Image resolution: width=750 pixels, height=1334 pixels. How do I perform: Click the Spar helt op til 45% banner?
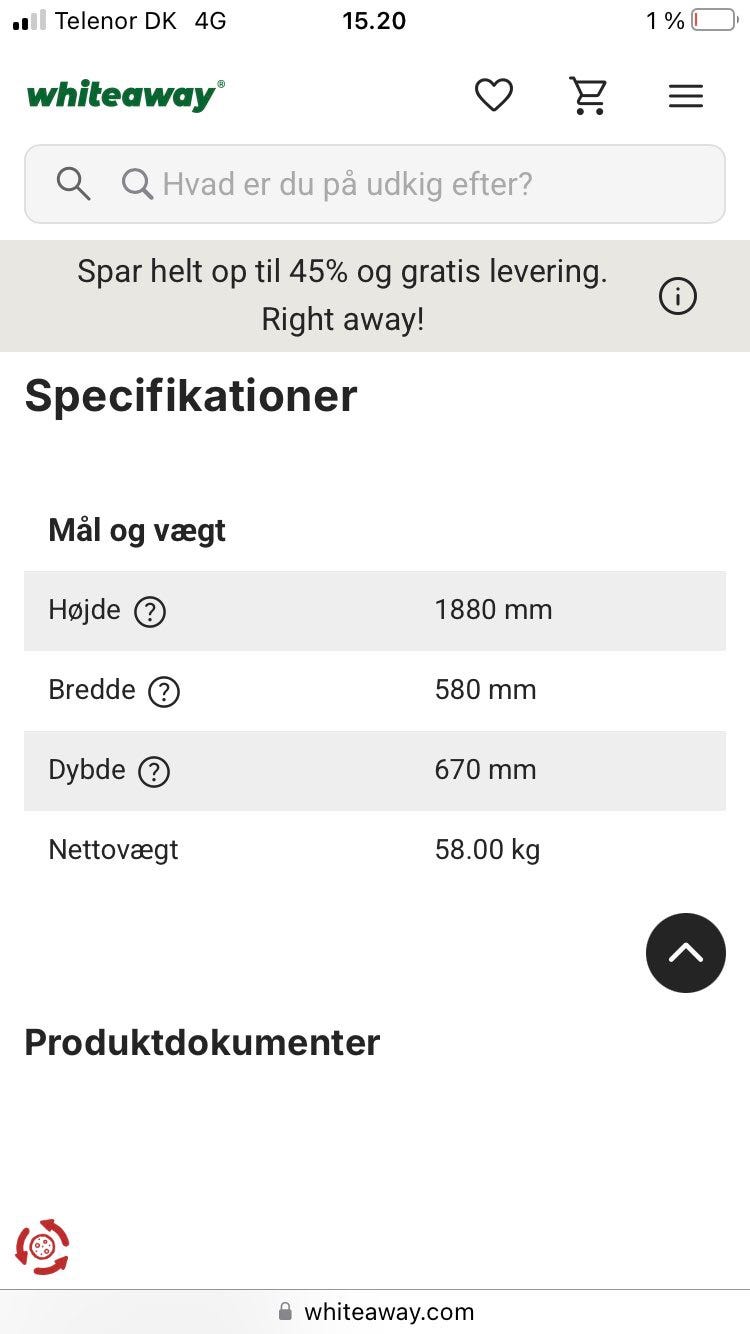click(x=343, y=294)
